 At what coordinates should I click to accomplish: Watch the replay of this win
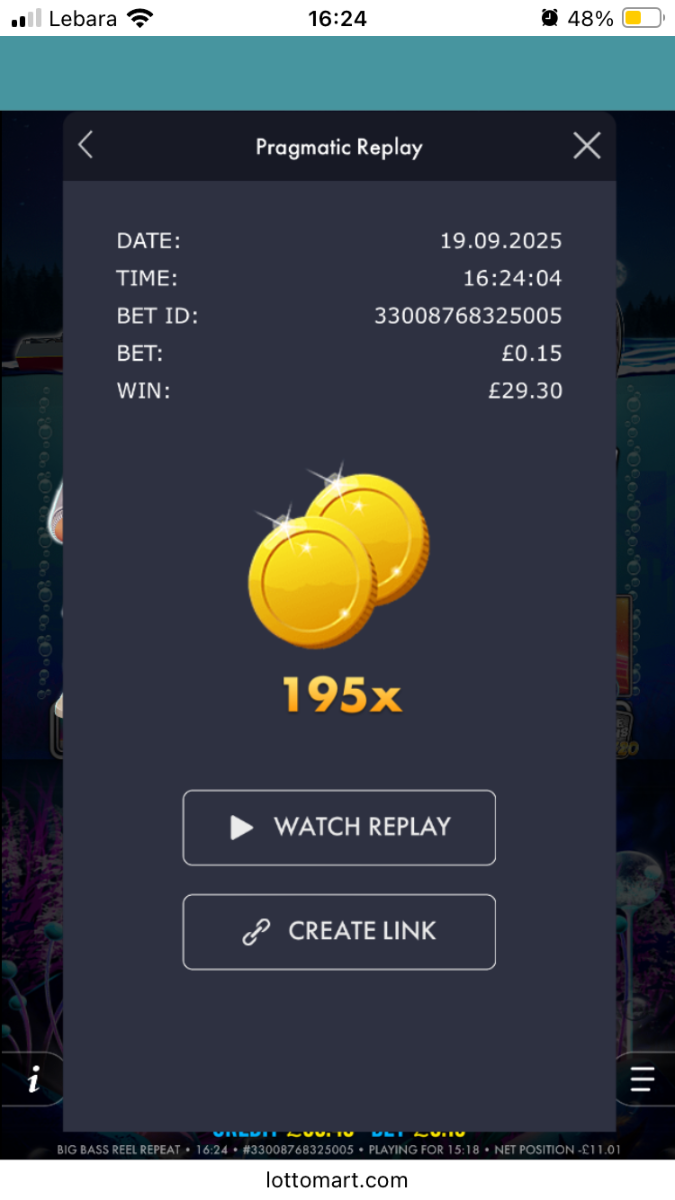coord(339,827)
